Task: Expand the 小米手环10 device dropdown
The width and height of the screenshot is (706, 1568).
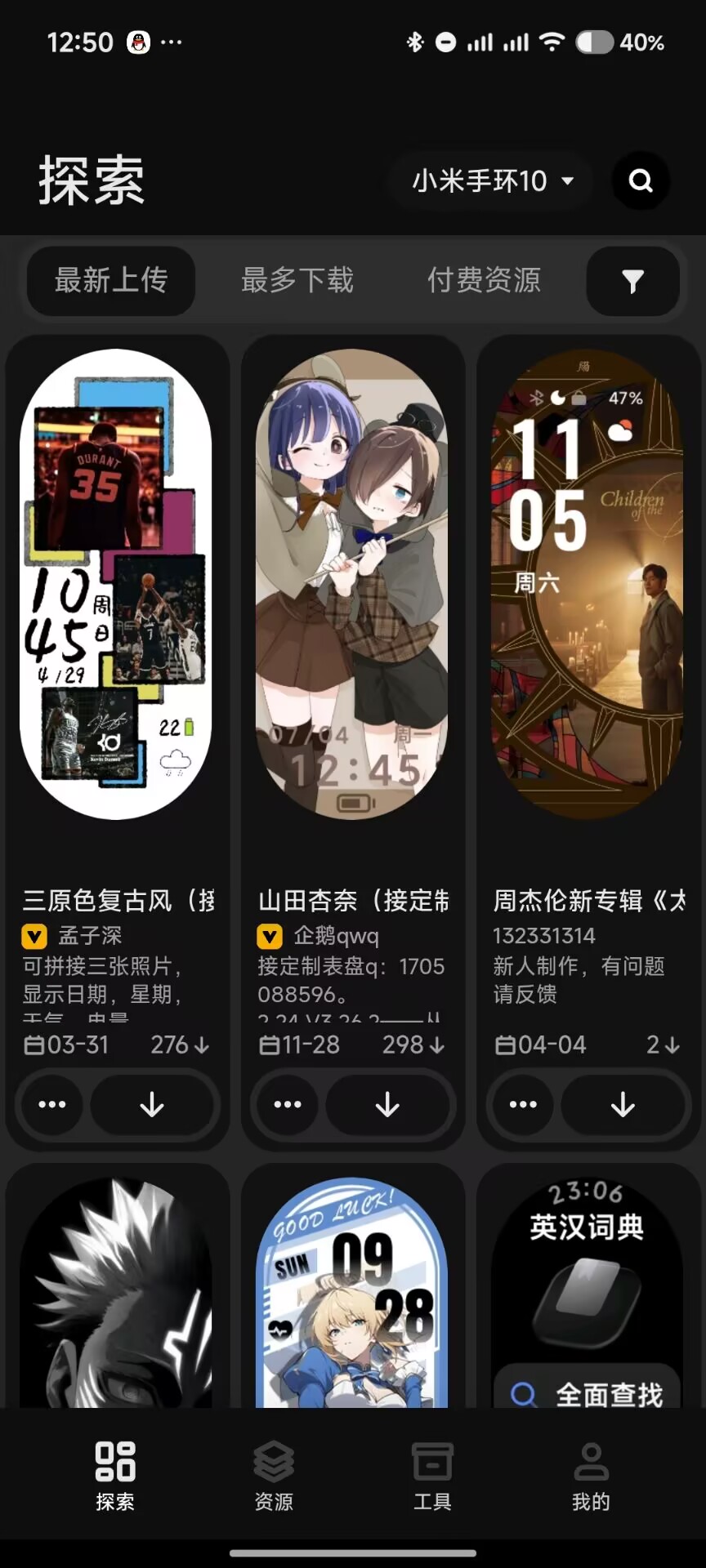Action: 492,180
